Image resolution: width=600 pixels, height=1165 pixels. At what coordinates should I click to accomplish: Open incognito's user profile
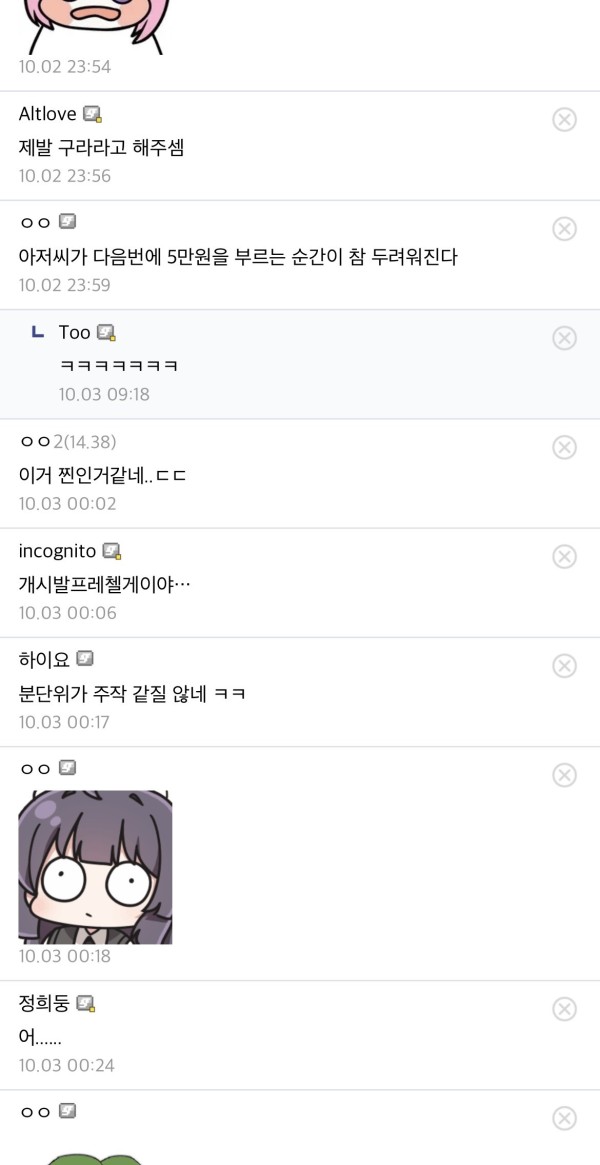57,551
